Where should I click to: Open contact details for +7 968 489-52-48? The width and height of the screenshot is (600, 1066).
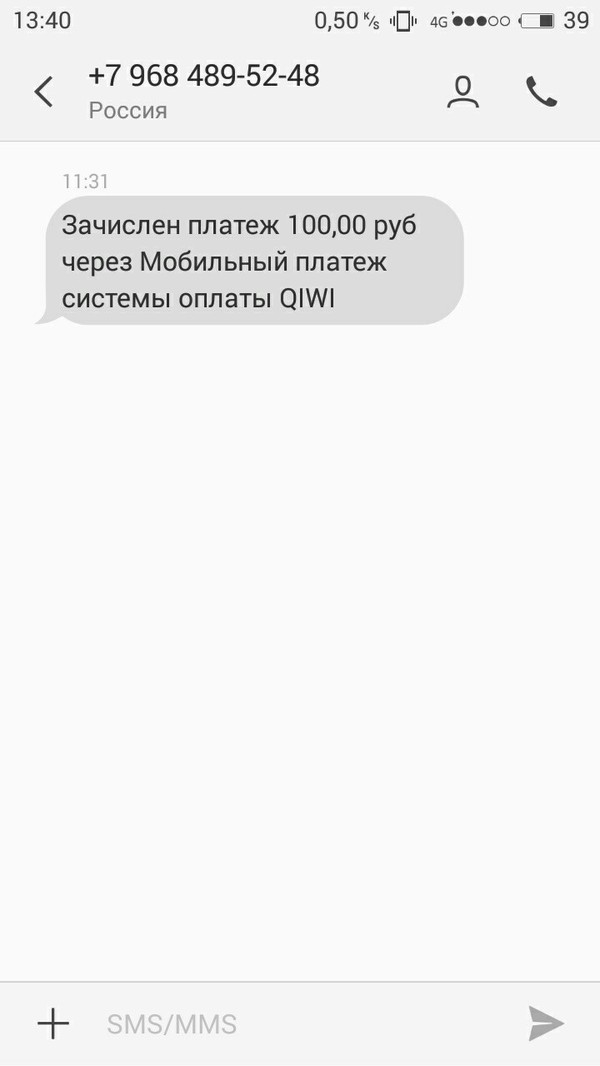click(462, 92)
